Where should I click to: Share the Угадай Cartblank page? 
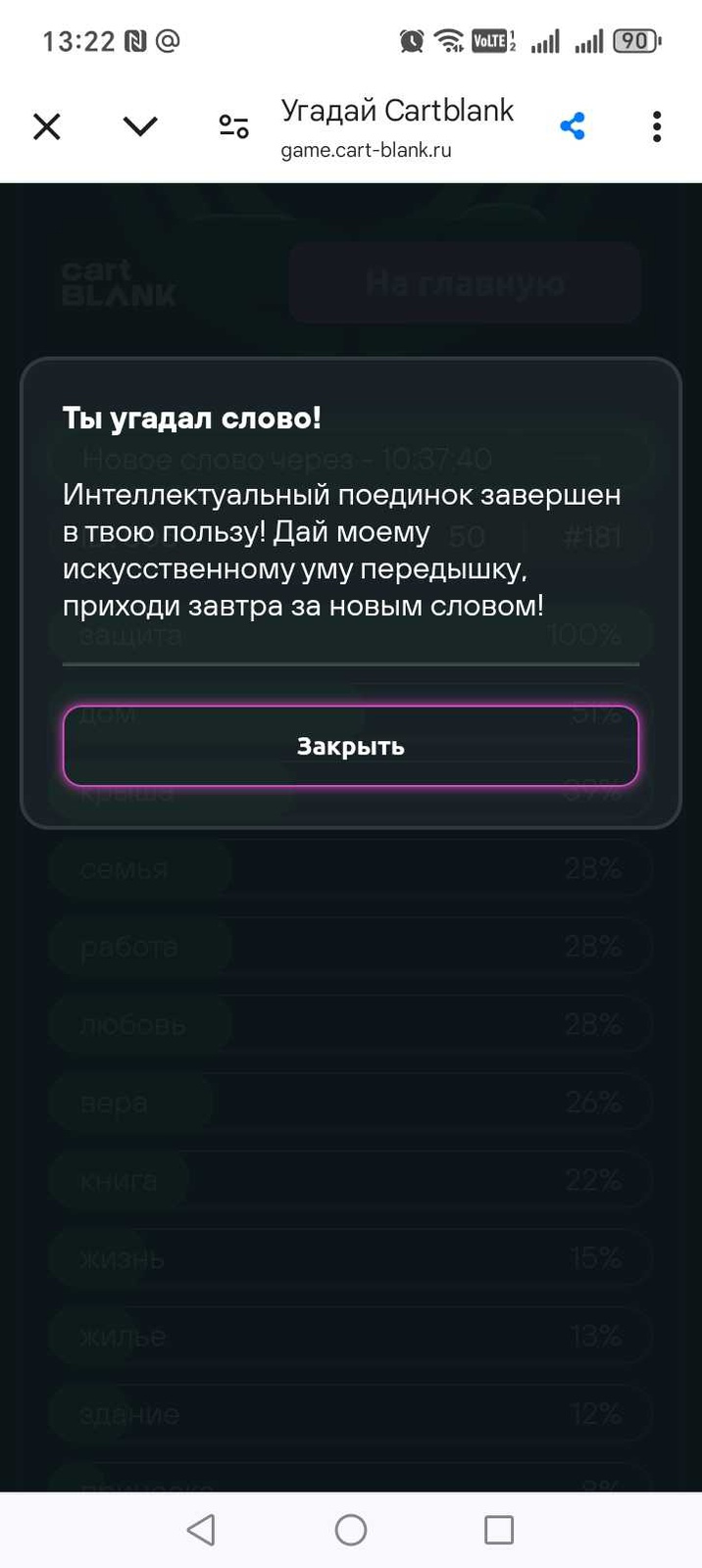[573, 126]
